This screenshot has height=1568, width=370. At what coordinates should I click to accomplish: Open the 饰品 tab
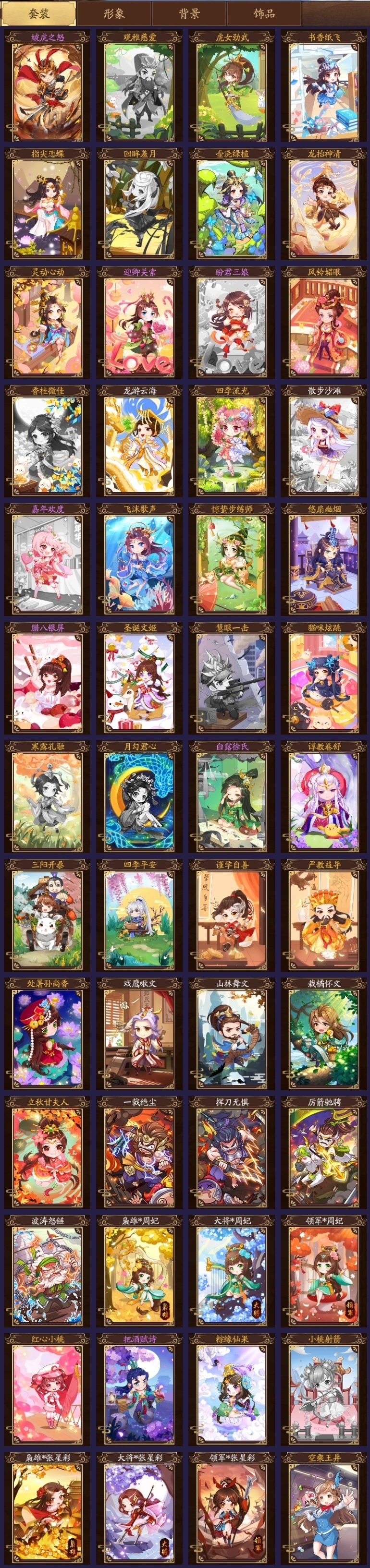264,13
